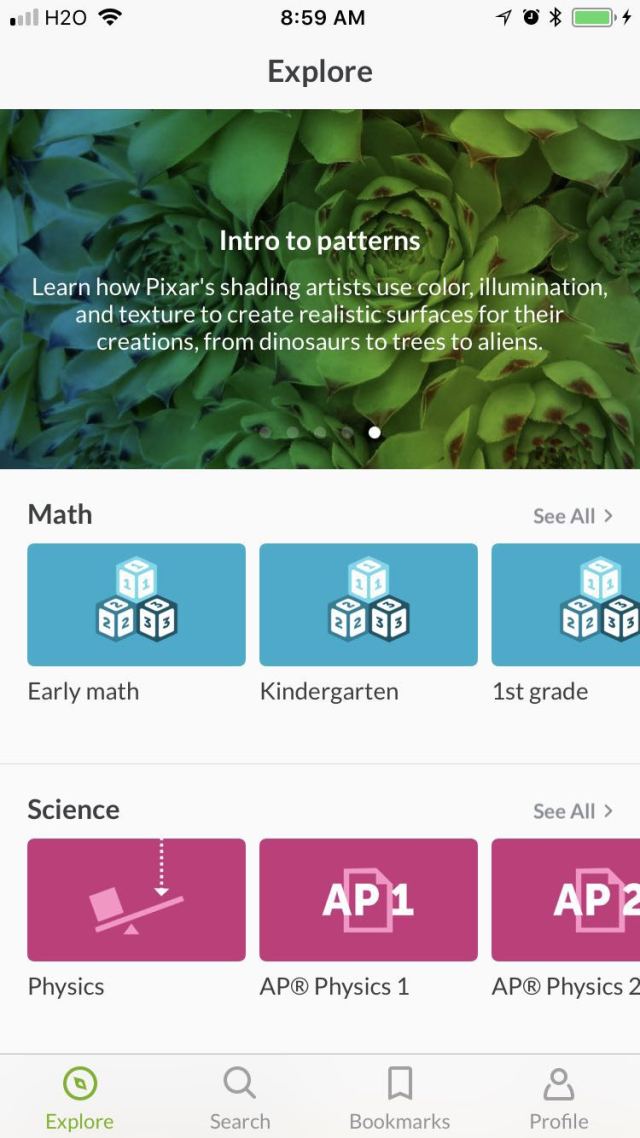The width and height of the screenshot is (640, 1138).
Task: Open the Physics course
Action: [x=136, y=900]
